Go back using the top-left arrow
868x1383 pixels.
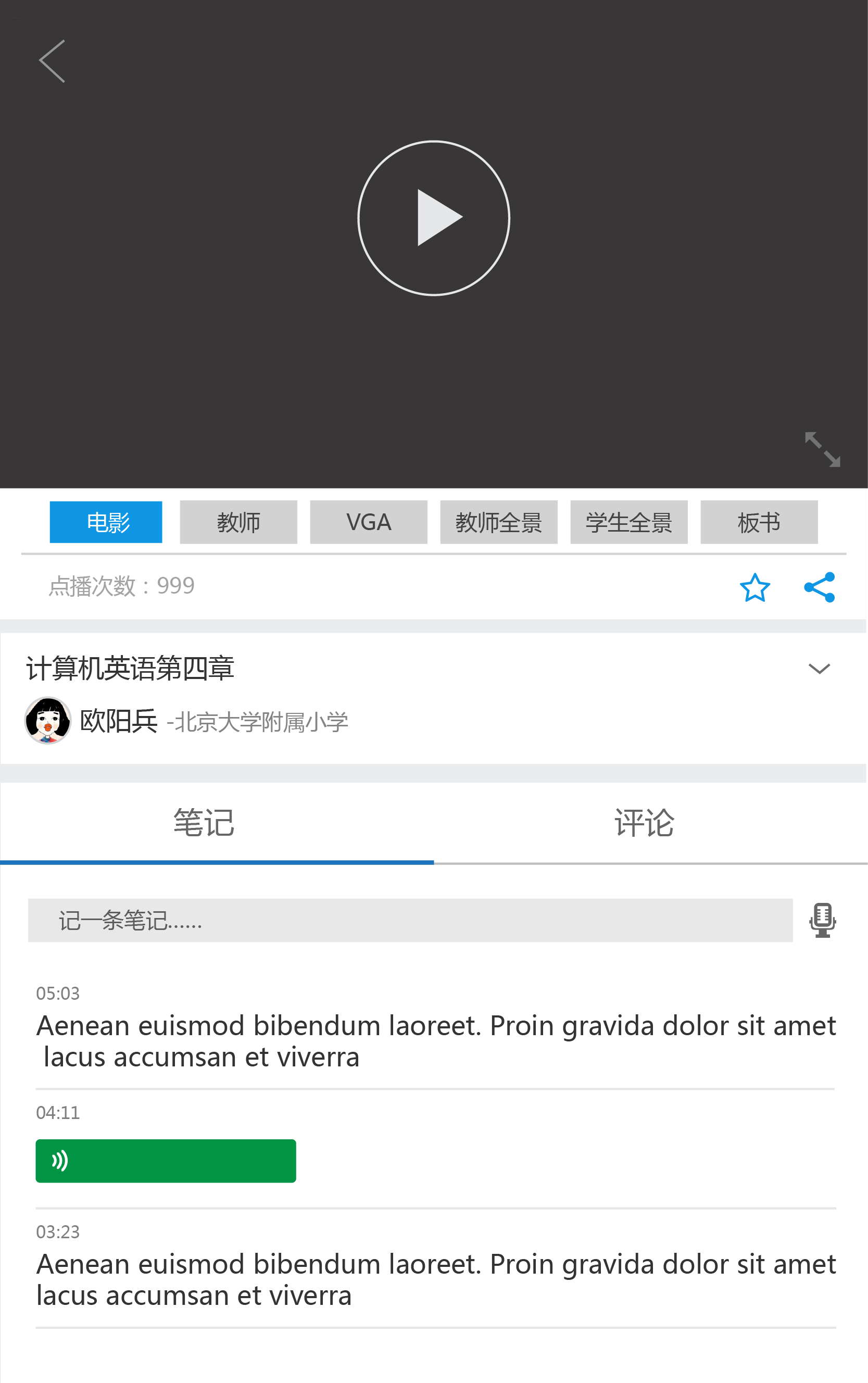[x=52, y=61]
